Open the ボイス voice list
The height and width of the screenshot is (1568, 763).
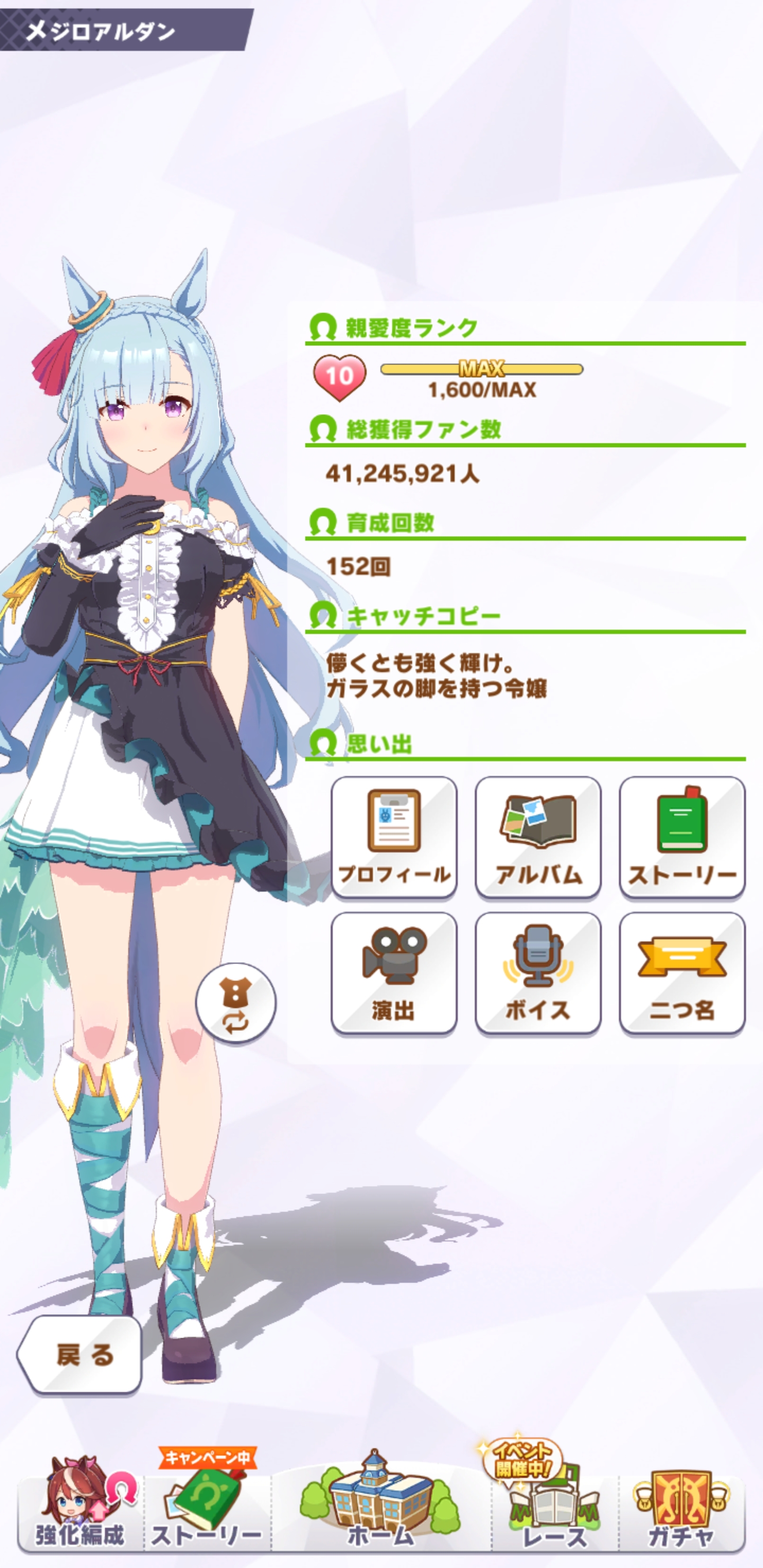[538, 973]
